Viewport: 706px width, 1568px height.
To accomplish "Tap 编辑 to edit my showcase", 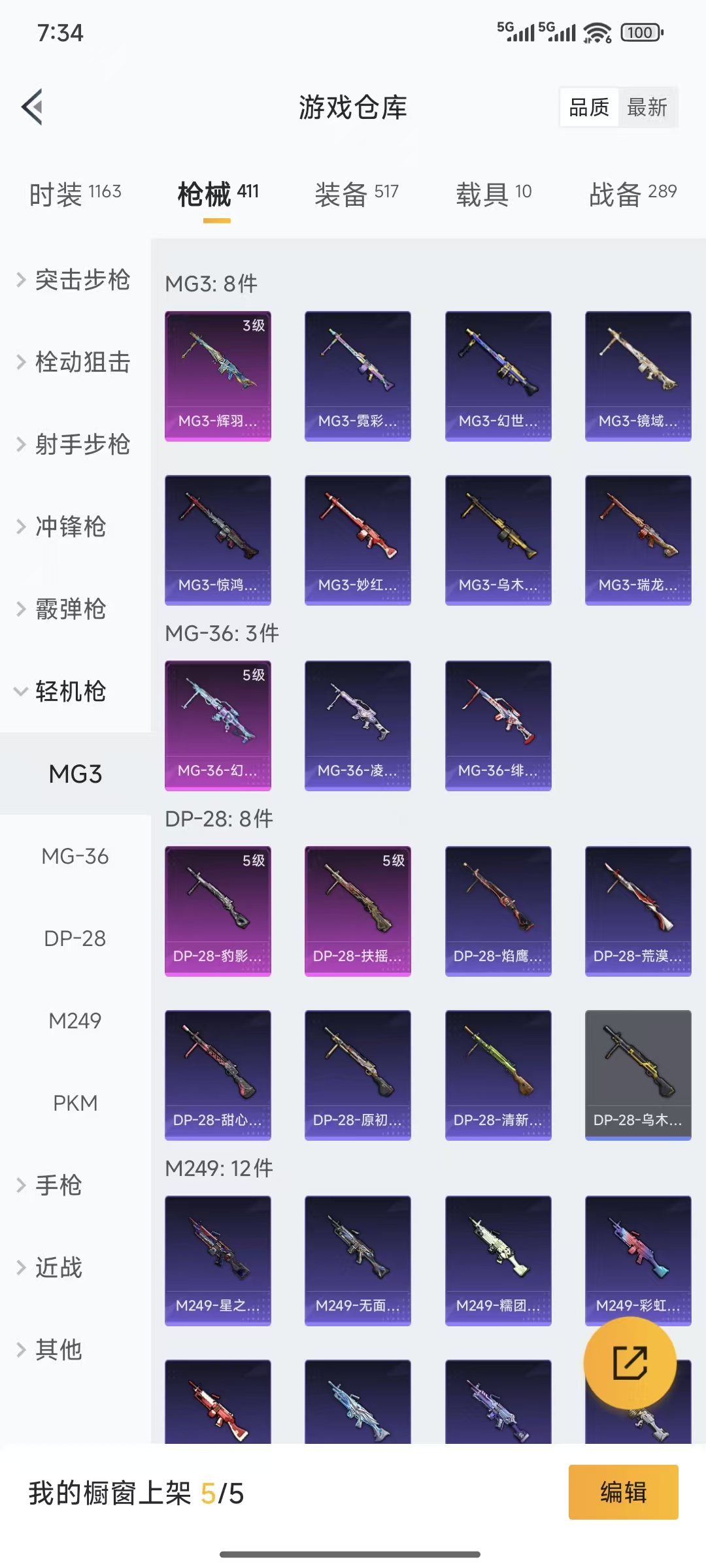I will [623, 1492].
